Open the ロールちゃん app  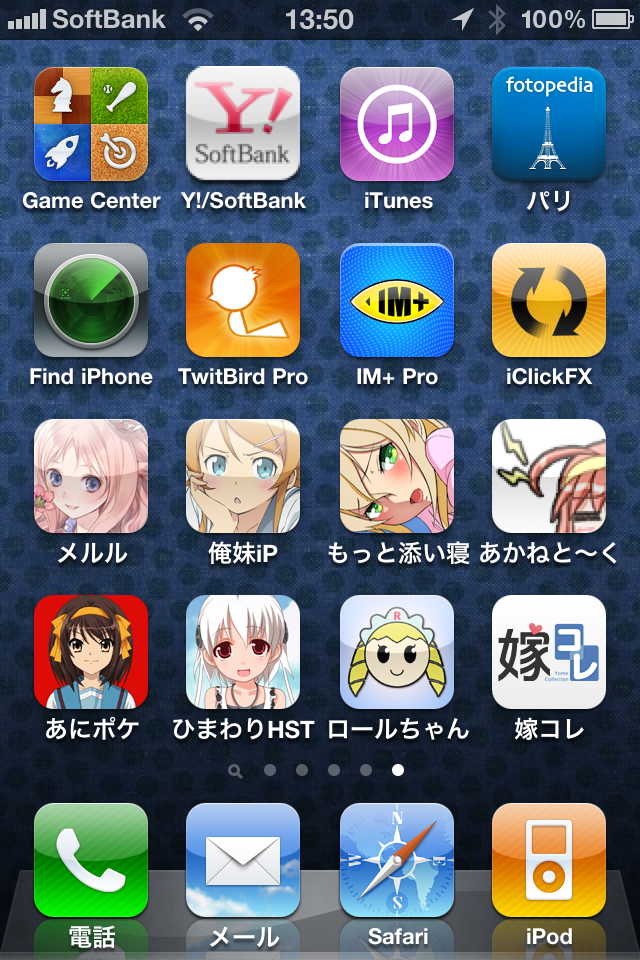[397, 652]
